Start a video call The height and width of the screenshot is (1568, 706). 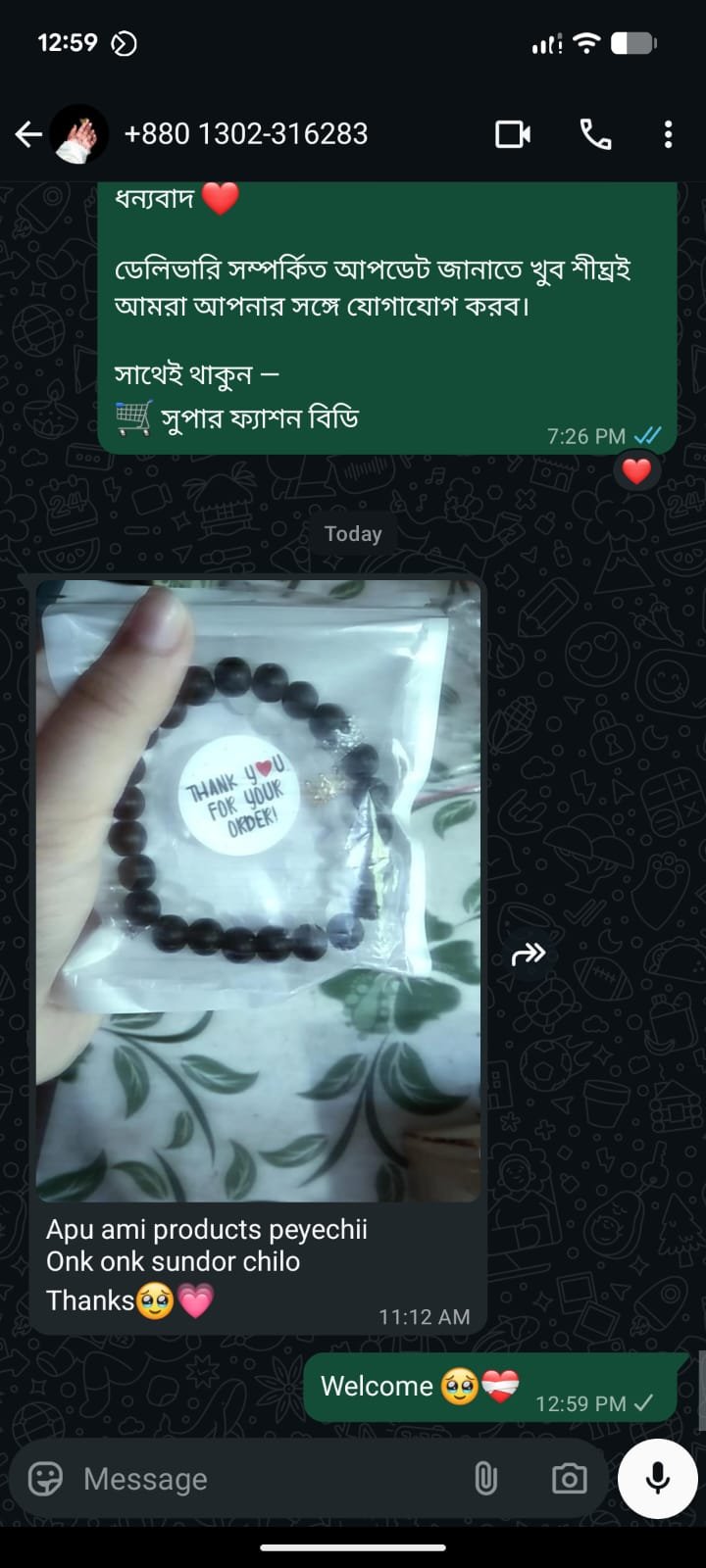(x=513, y=134)
